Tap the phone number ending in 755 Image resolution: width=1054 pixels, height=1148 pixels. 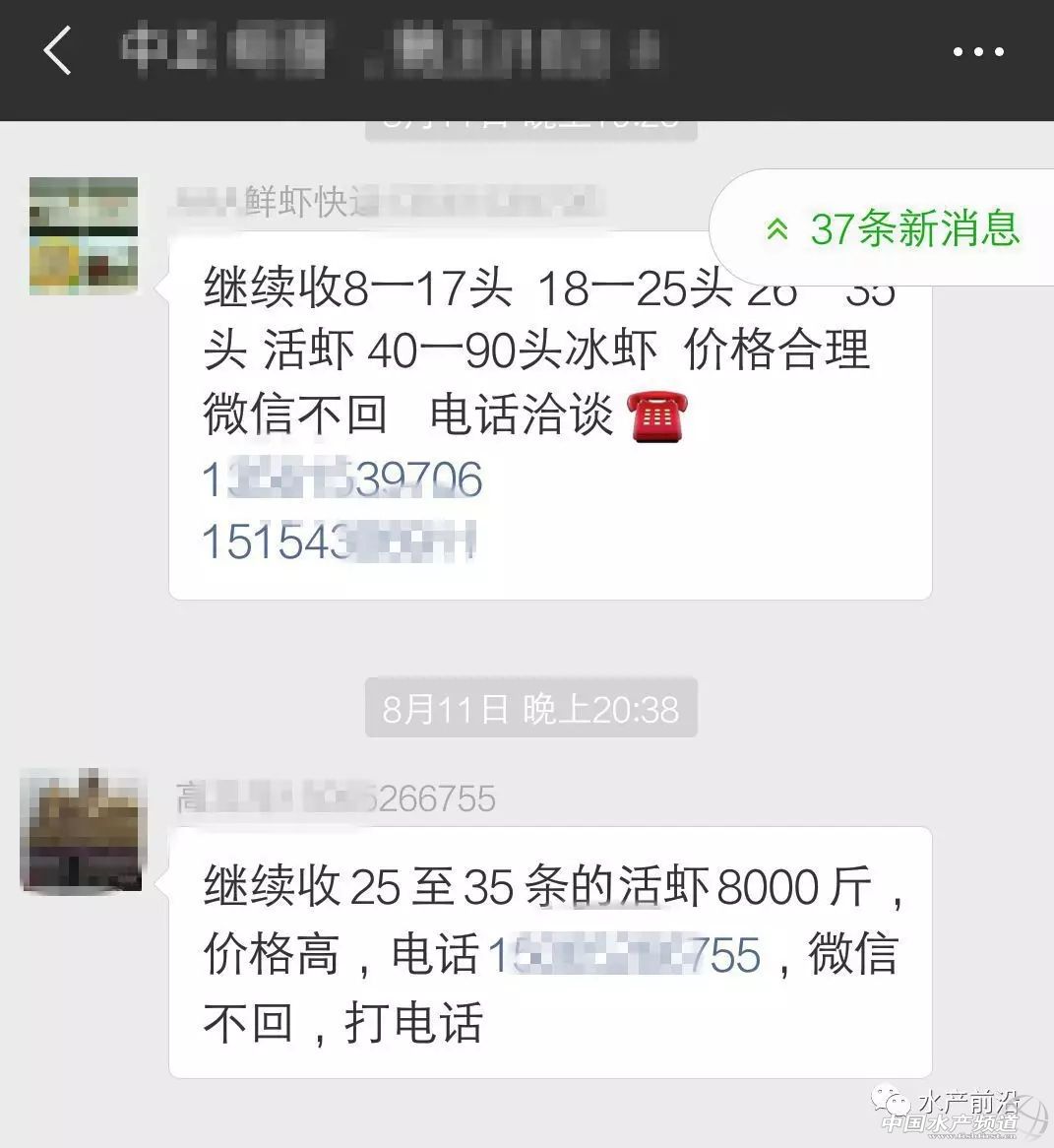point(624,955)
